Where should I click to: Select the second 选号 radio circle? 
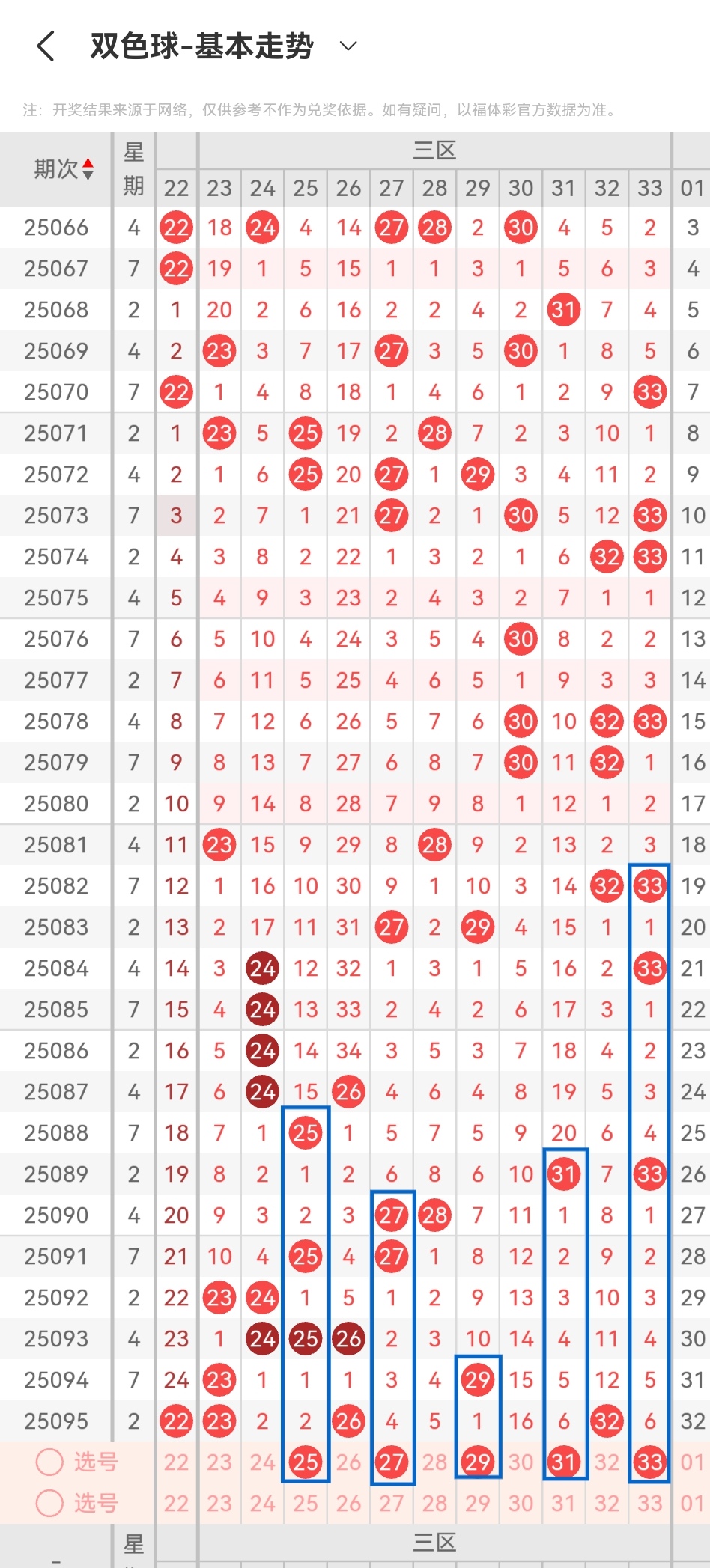49,1502
